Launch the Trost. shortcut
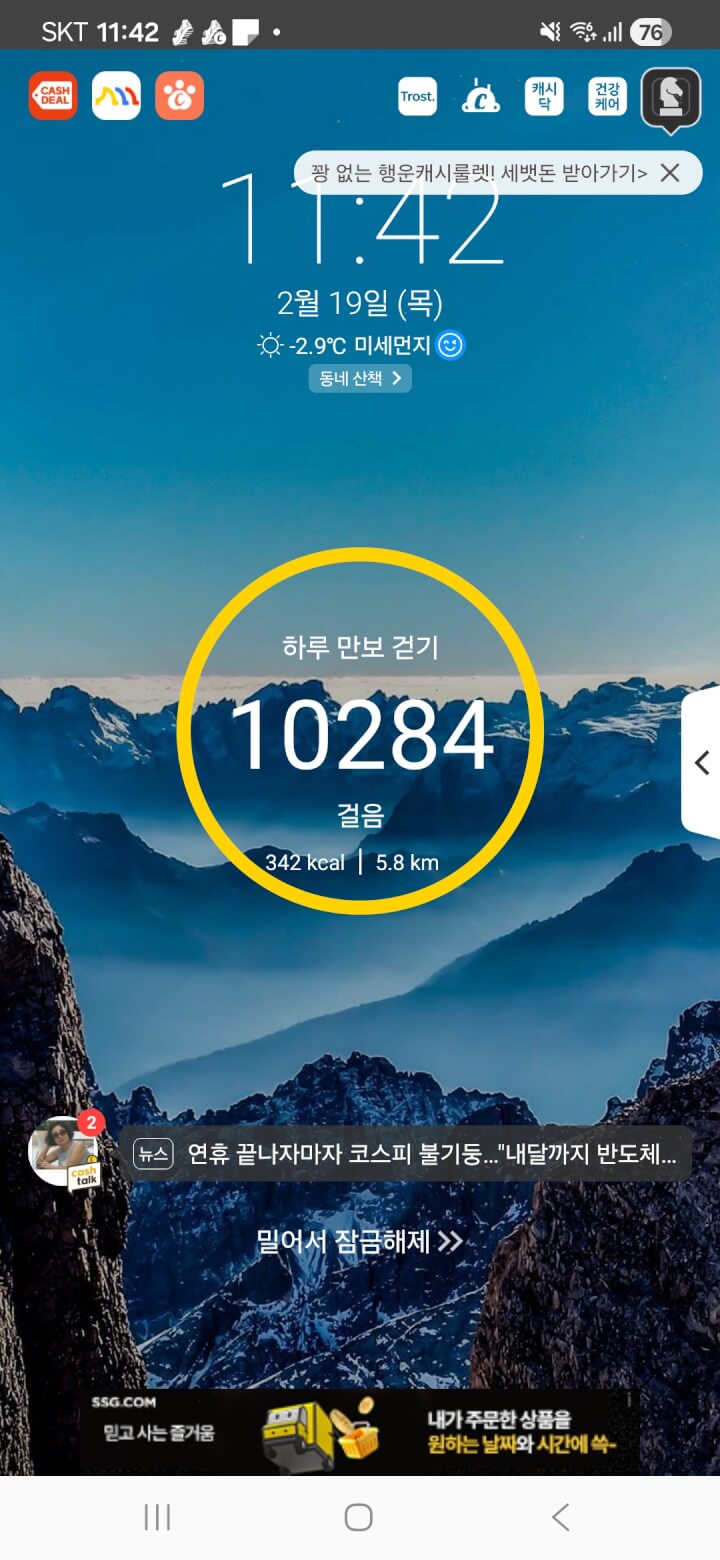This screenshot has height=1560, width=720. [417, 97]
